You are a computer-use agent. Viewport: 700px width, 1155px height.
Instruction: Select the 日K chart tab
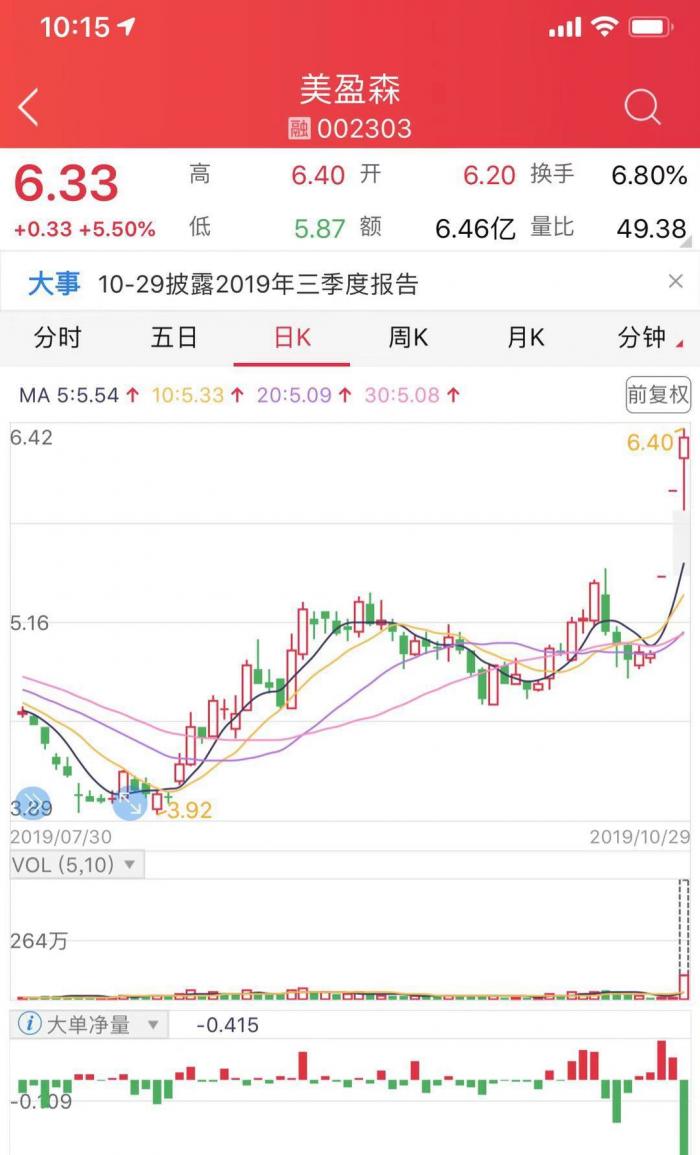pyautogui.click(x=292, y=338)
